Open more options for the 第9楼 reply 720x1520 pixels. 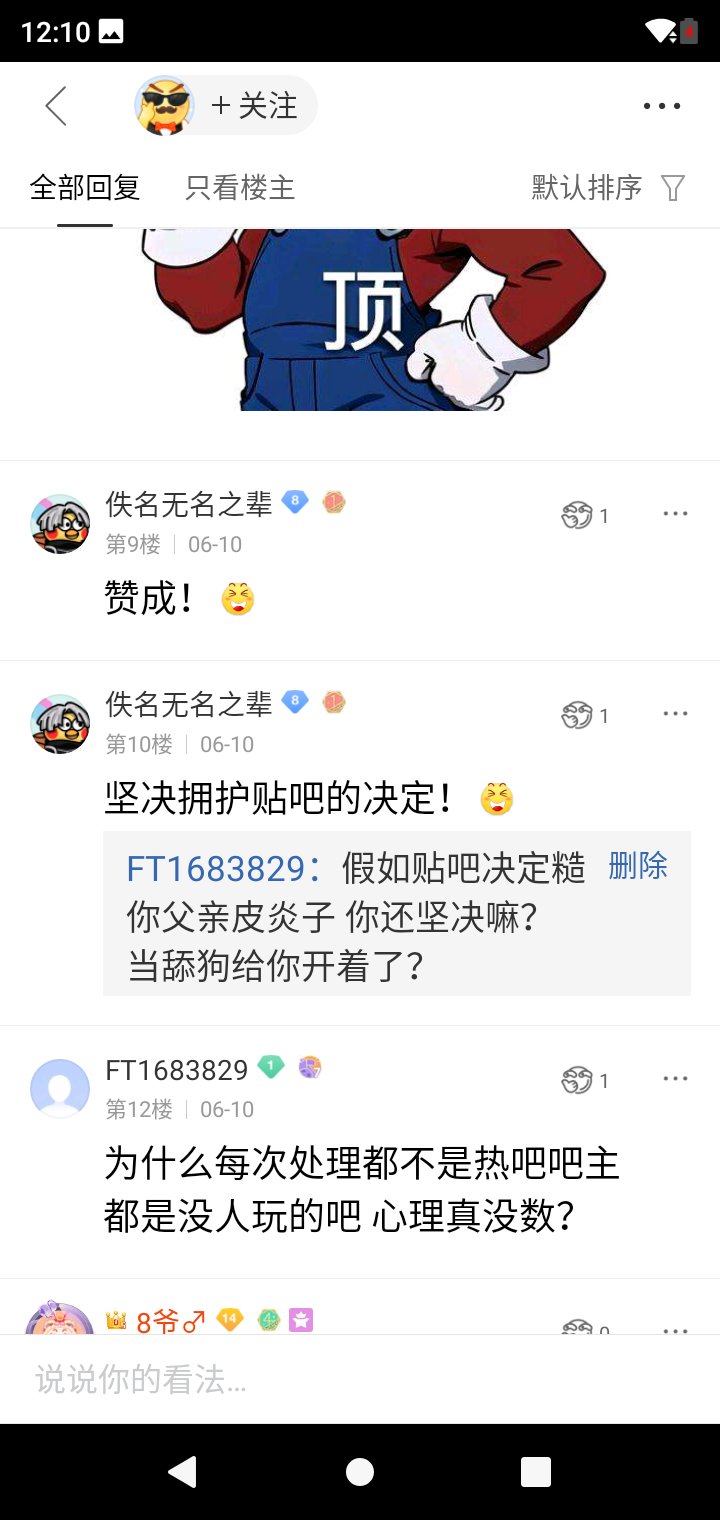[x=675, y=515]
